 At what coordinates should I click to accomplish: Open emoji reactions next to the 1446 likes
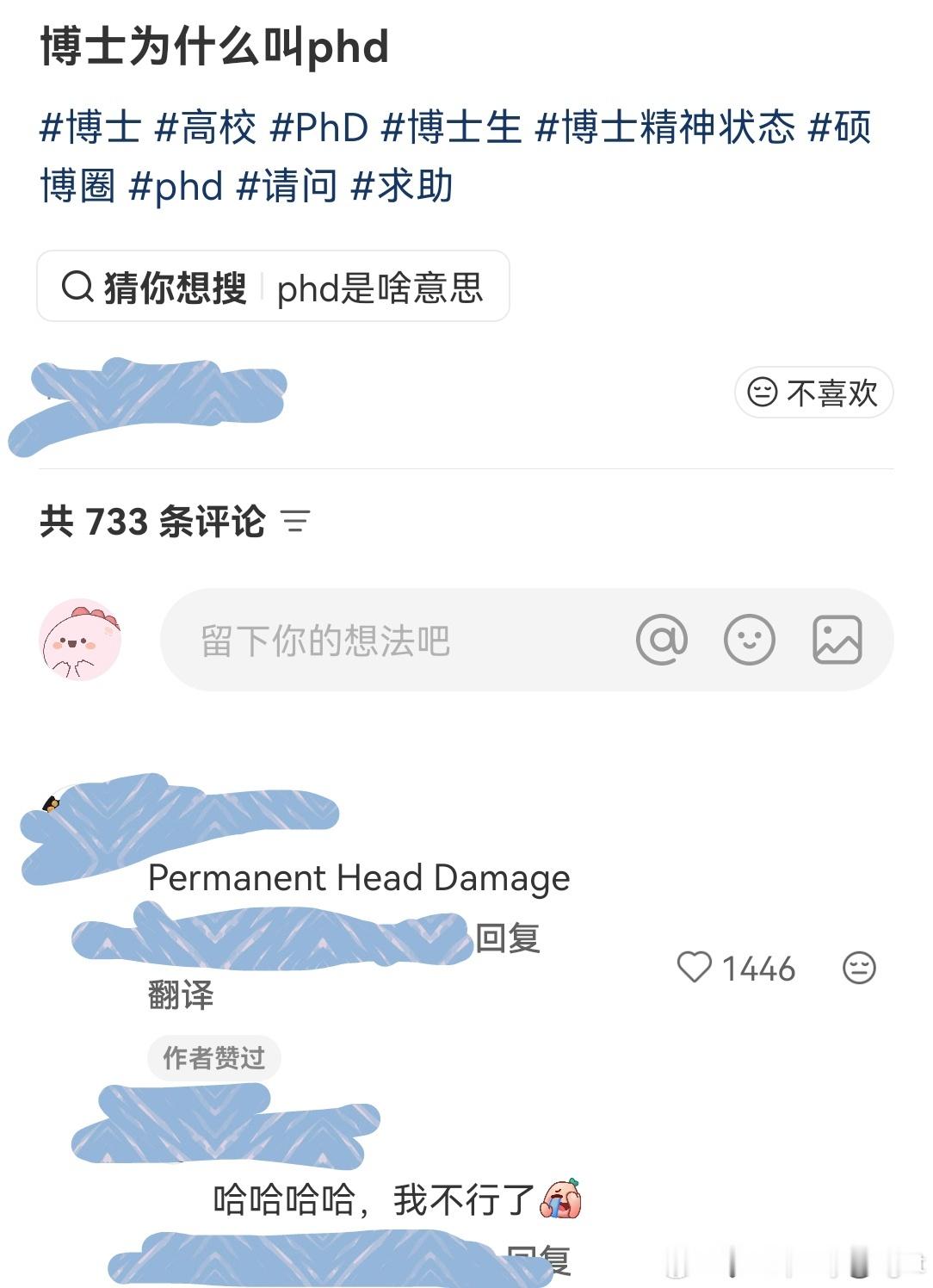tap(857, 968)
